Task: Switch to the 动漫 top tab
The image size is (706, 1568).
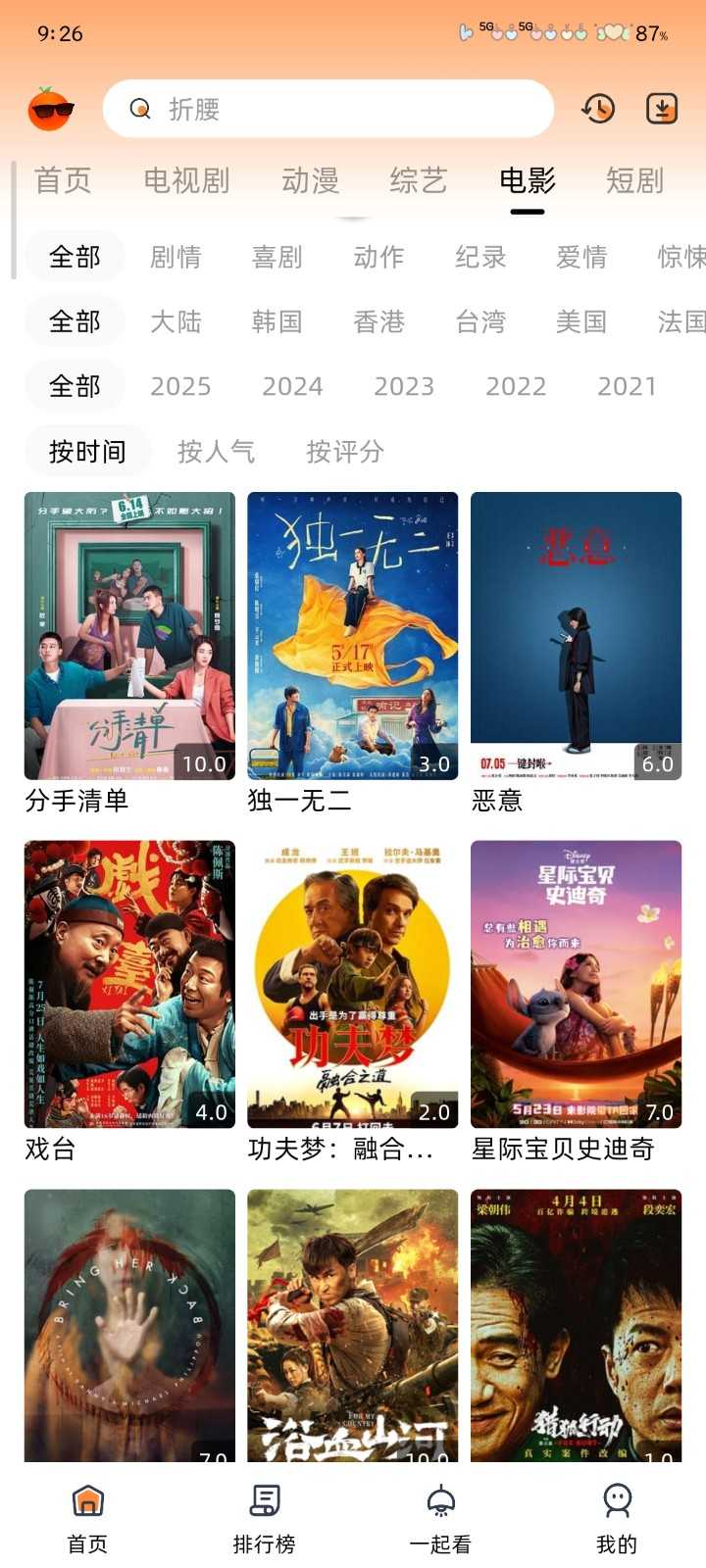Action: 310,180
